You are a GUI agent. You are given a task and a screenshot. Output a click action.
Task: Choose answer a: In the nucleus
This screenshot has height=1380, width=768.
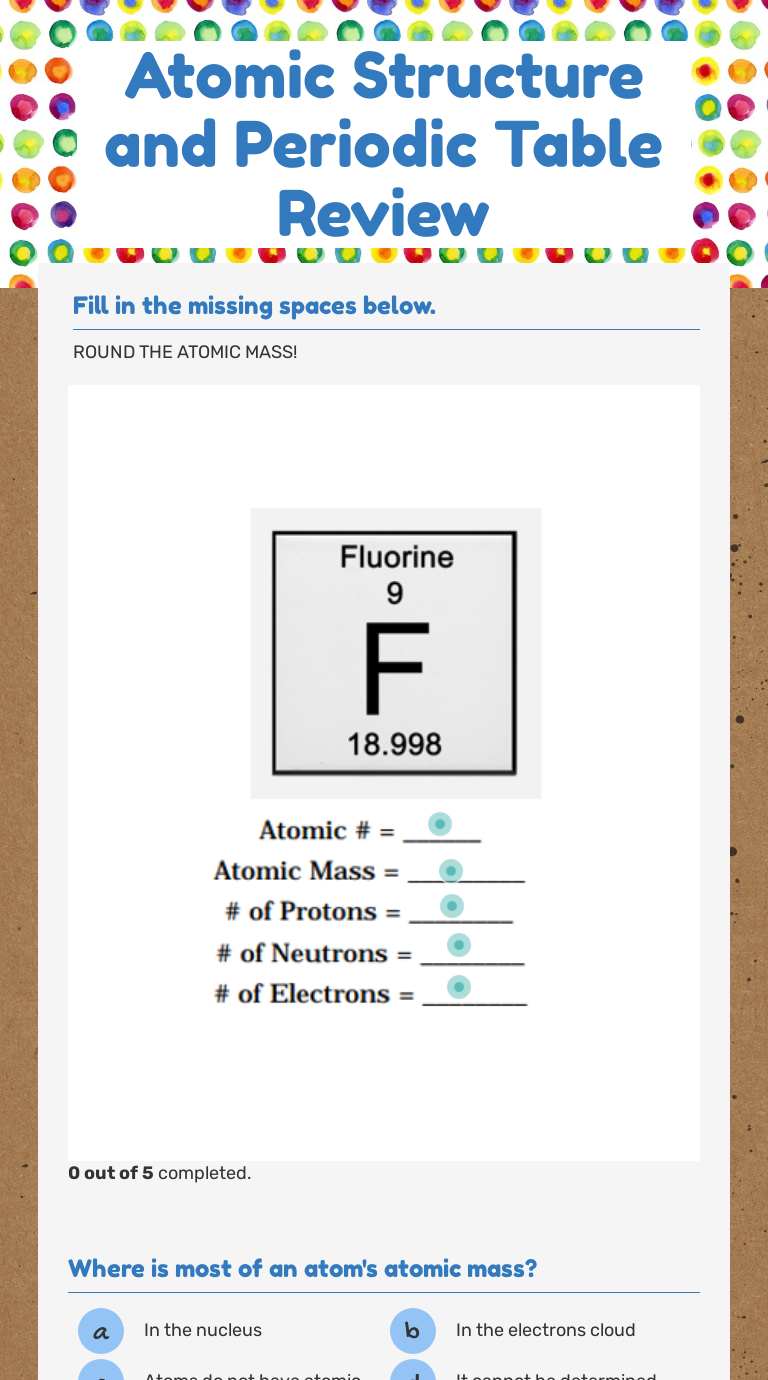[x=101, y=1331]
